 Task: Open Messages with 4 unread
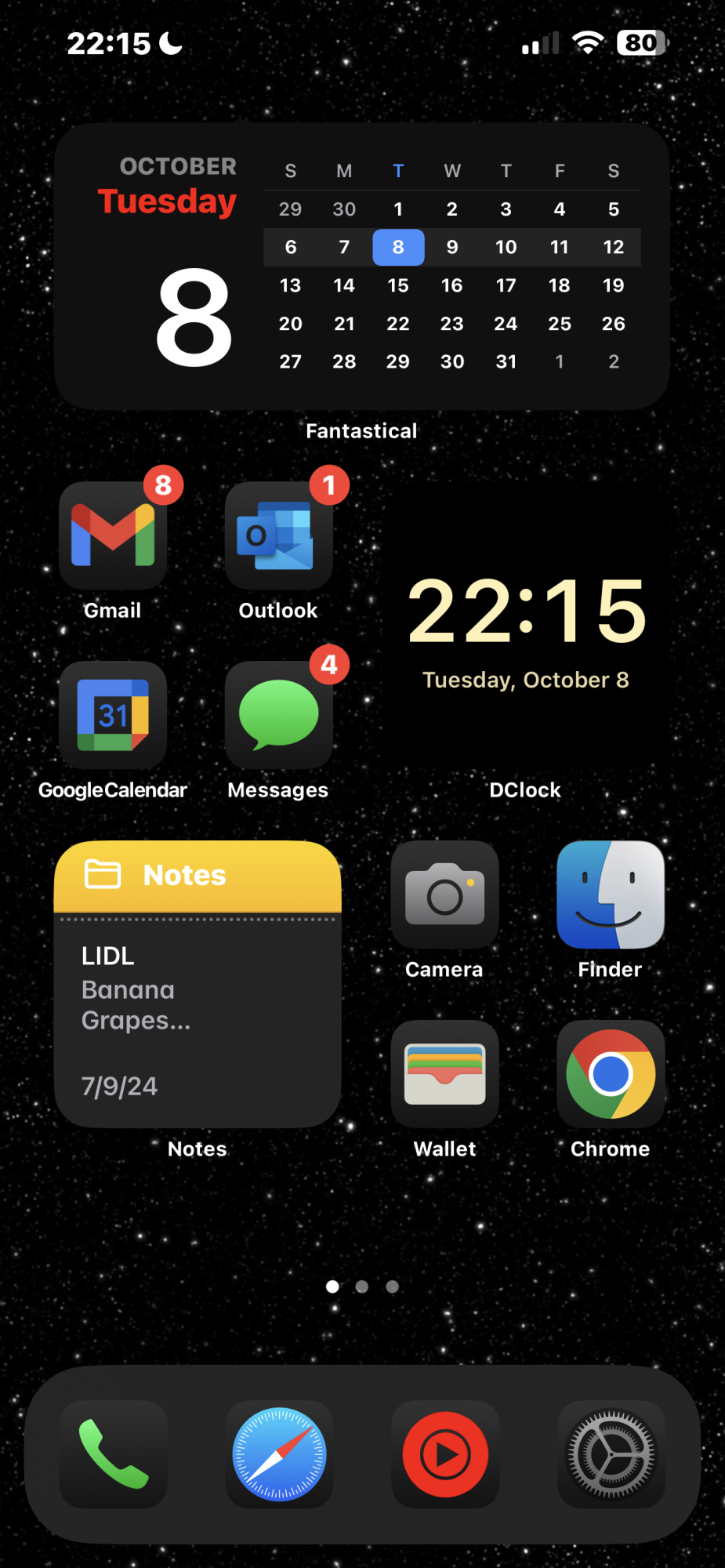(x=278, y=715)
